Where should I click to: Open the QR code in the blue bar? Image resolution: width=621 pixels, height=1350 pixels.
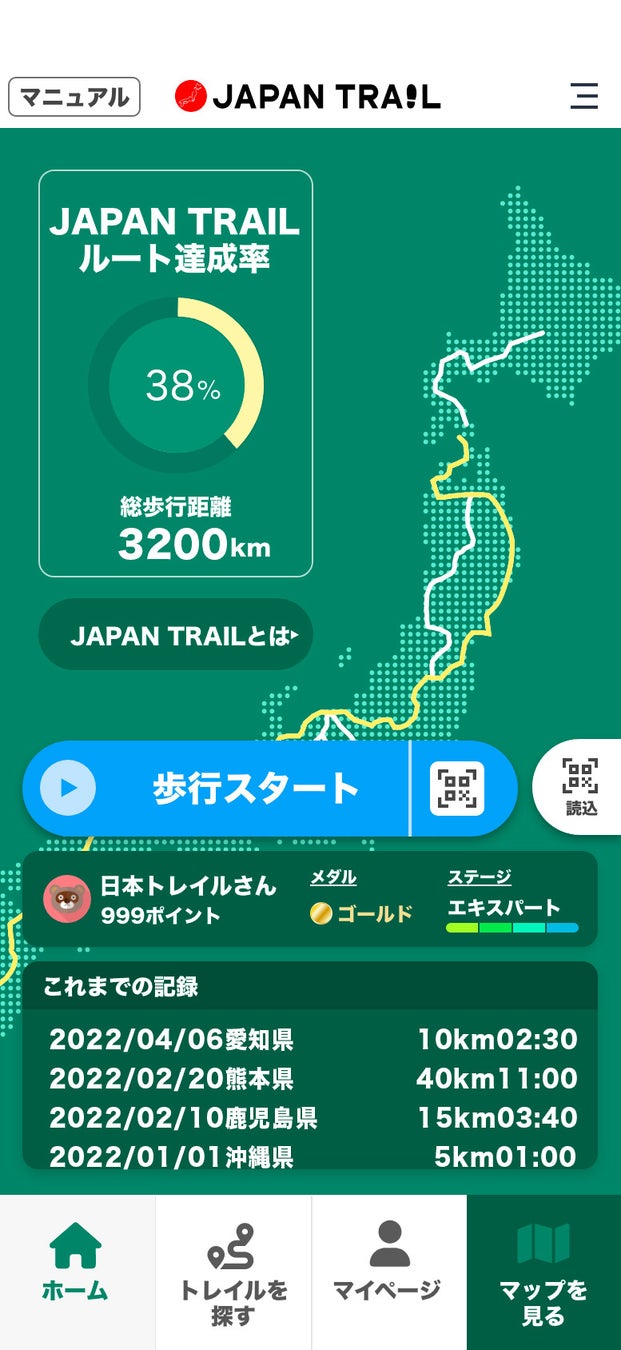(457, 789)
